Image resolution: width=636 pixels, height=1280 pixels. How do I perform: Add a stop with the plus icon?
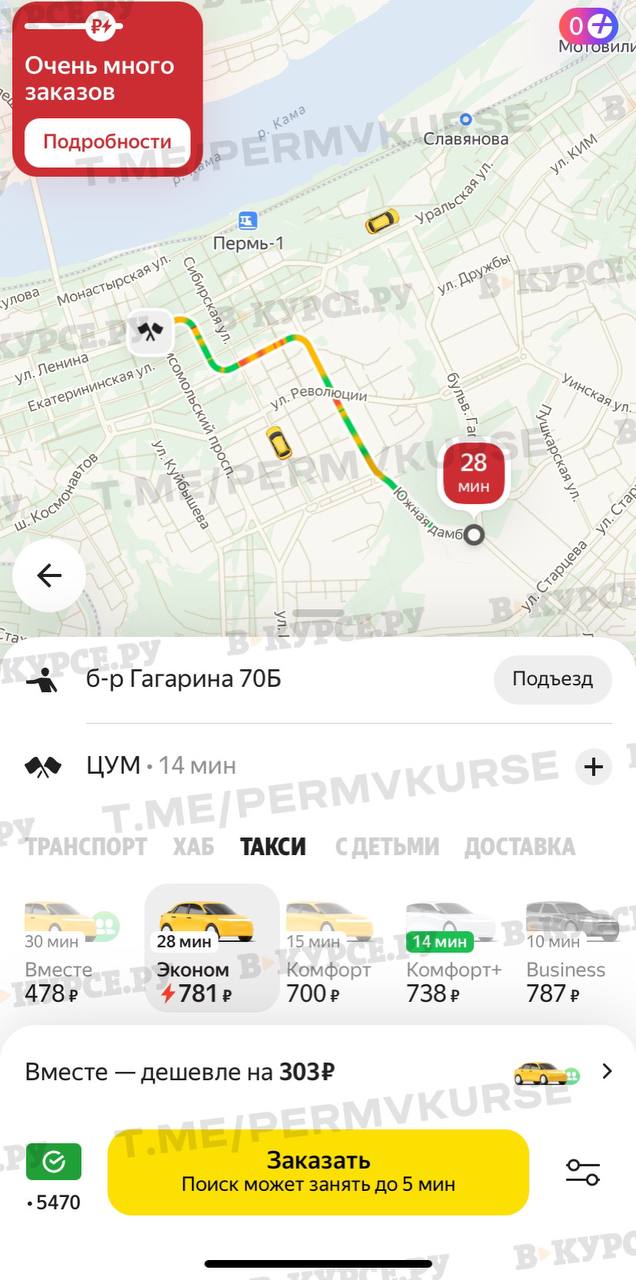coord(594,767)
